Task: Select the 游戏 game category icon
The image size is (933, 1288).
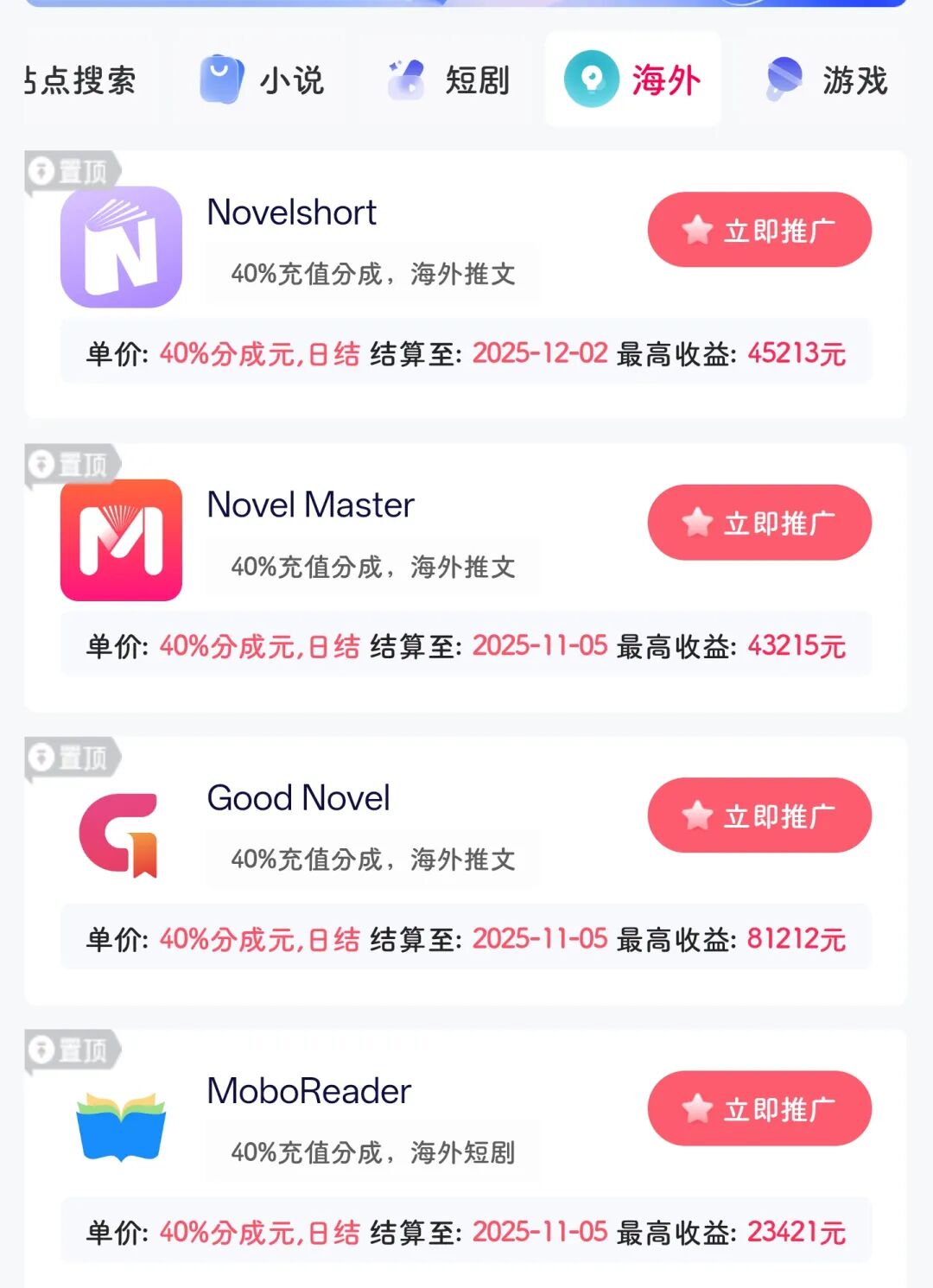Action: tap(782, 79)
